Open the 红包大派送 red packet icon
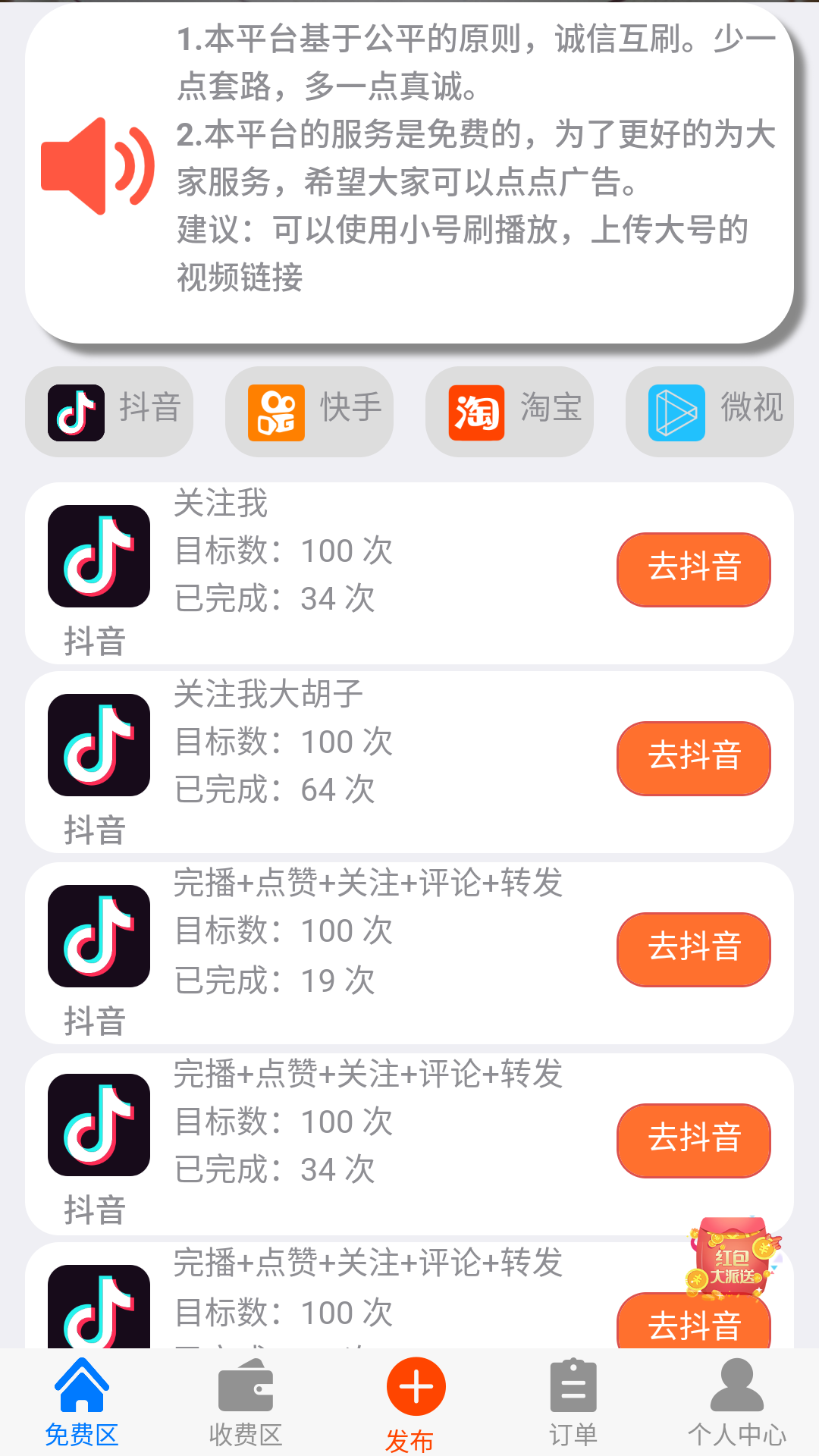 733,1257
